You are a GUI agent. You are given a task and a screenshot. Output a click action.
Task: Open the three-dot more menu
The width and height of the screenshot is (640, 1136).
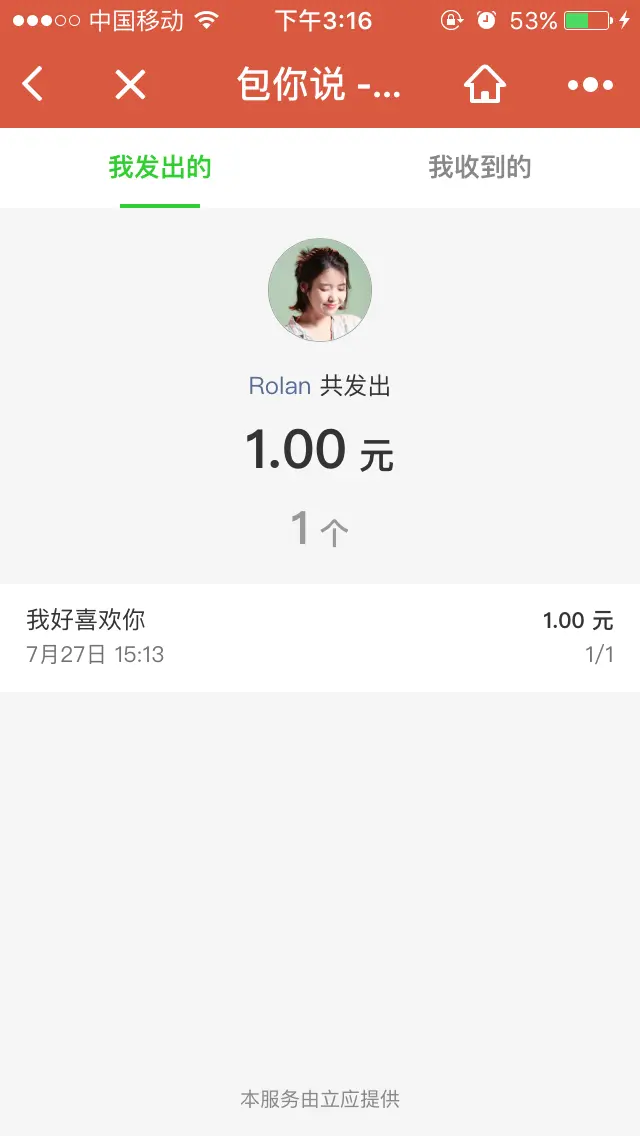tap(590, 85)
